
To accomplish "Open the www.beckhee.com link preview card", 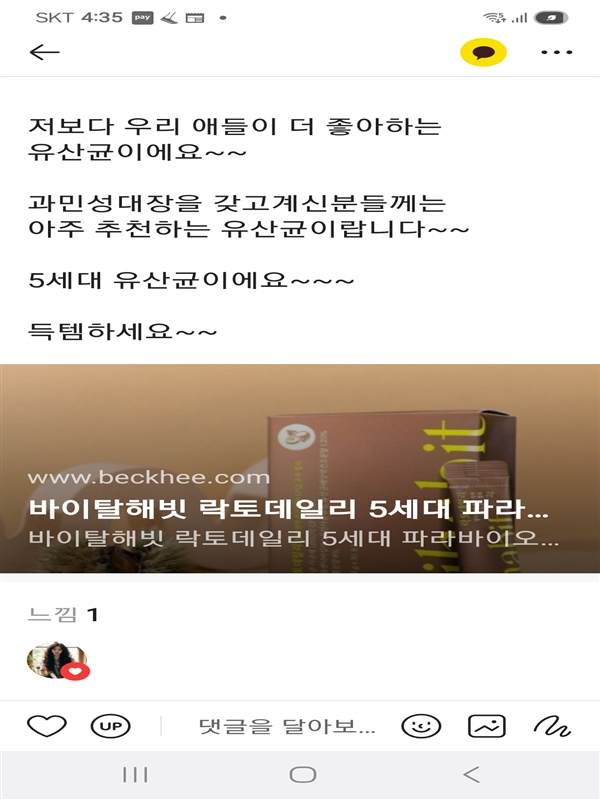I will point(300,468).
